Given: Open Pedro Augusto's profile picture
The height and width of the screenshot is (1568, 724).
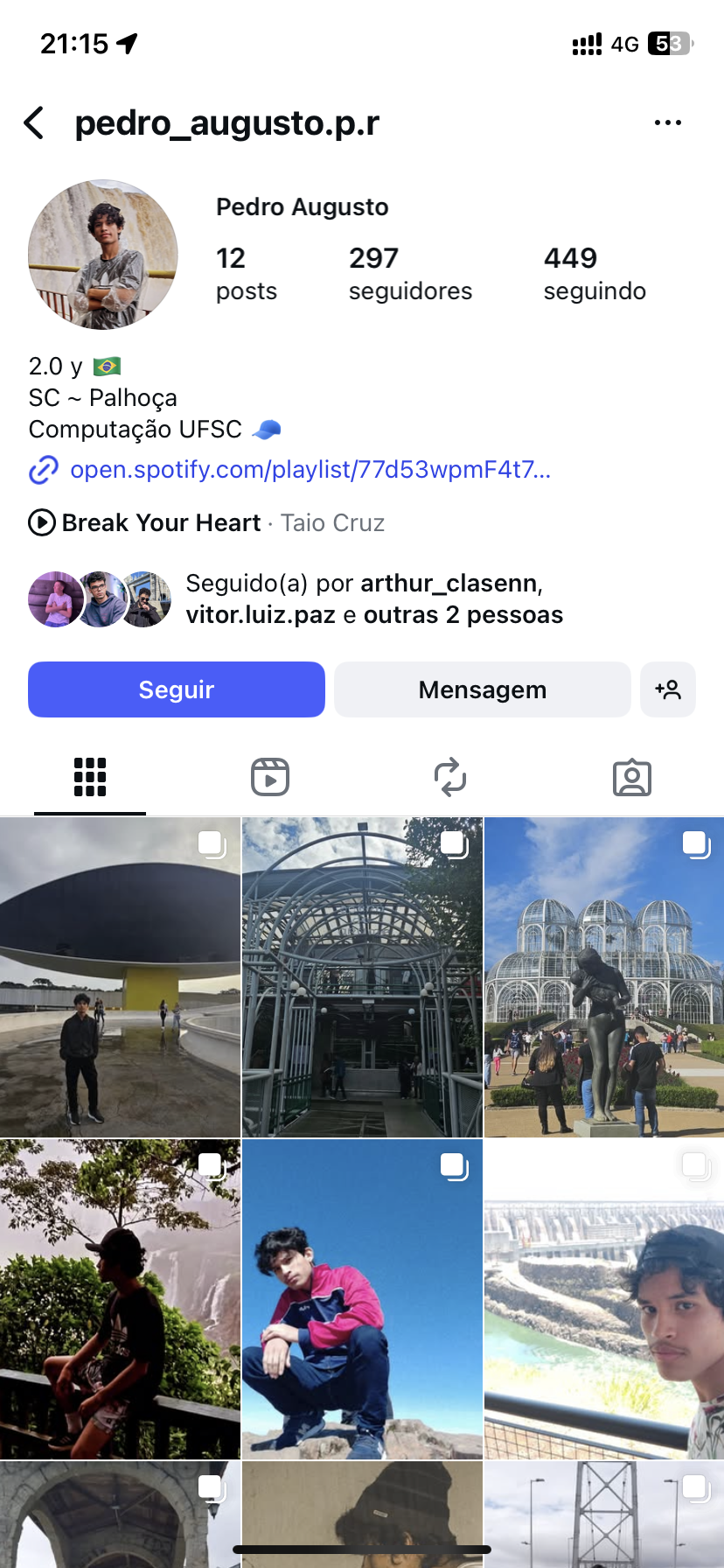Looking at the screenshot, I should pyautogui.click(x=103, y=255).
